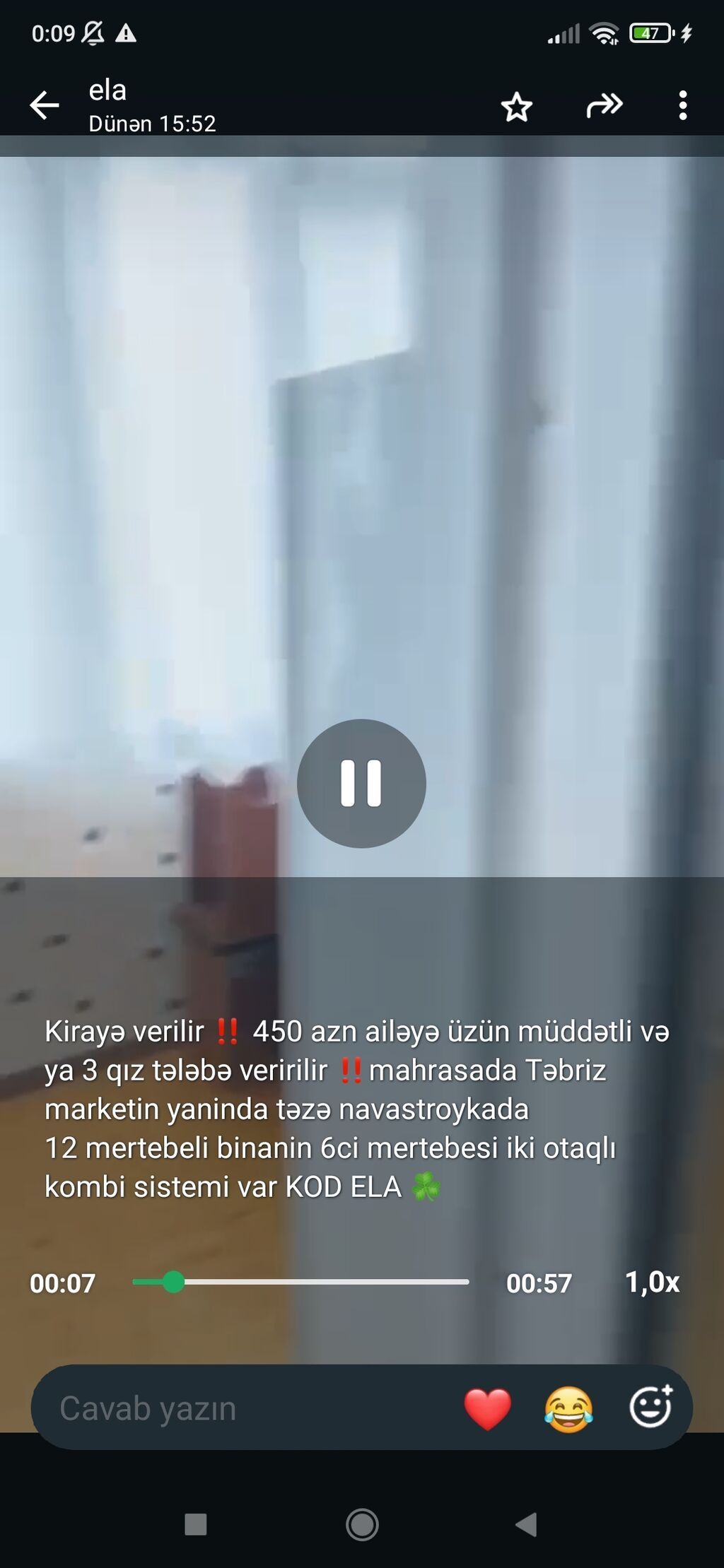The width and height of the screenshot is (724, 1568).
Task: Tap the video progress bar
Action: [300, 1282]
